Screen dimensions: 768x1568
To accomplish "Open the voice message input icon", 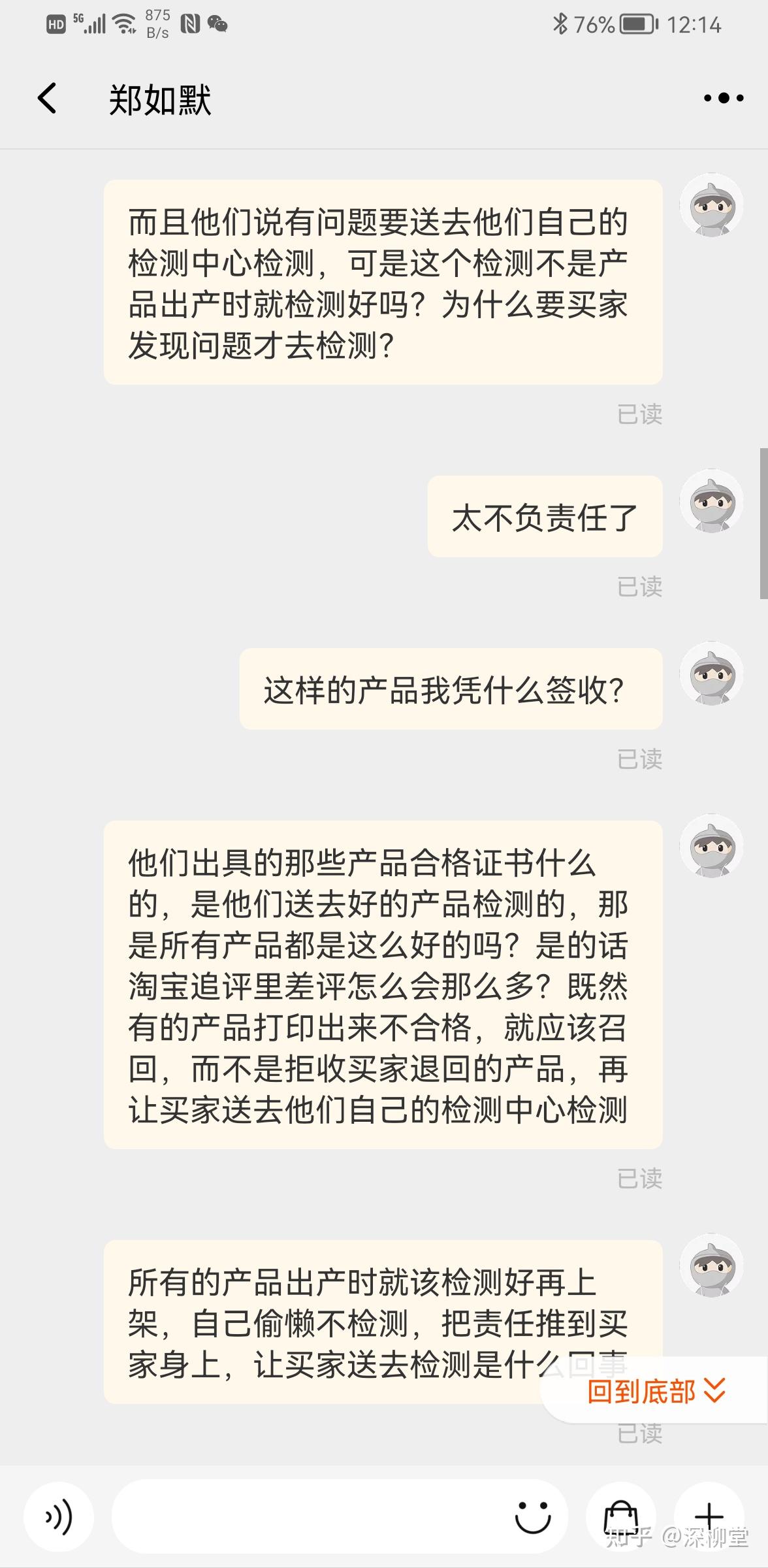I will coord(58,1518).
